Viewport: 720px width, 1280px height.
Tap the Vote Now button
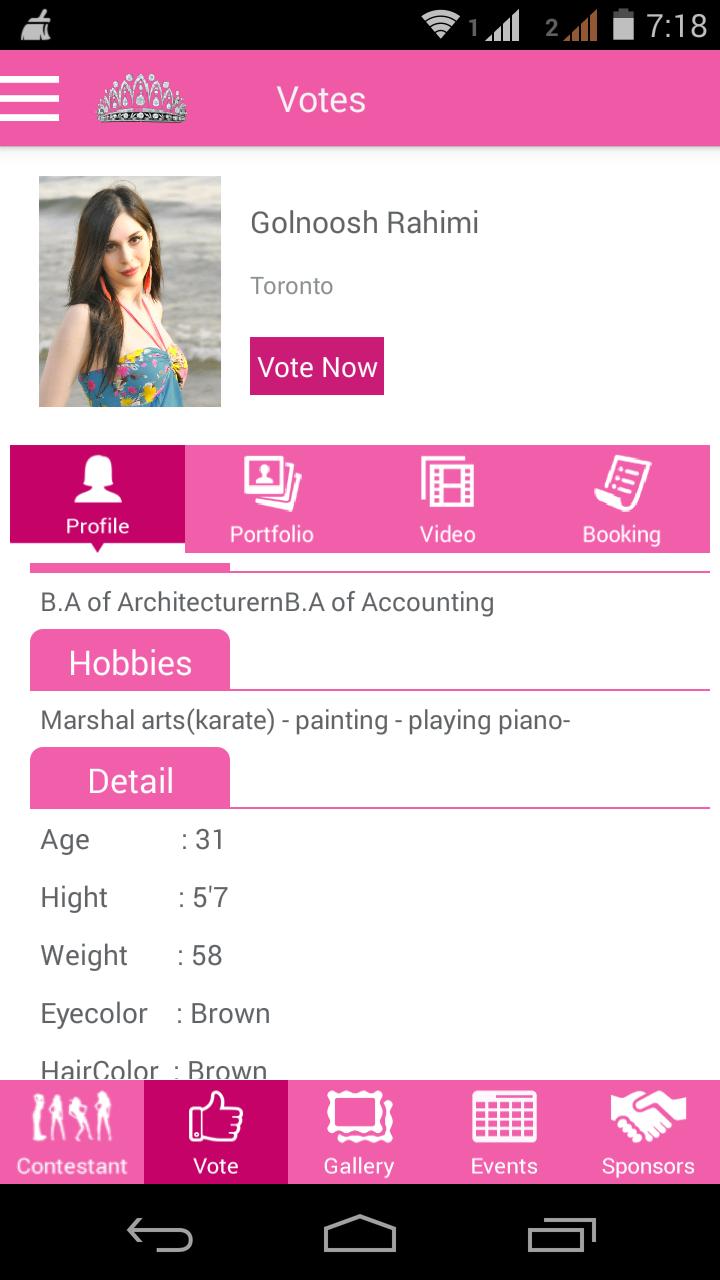click(317, 366)
